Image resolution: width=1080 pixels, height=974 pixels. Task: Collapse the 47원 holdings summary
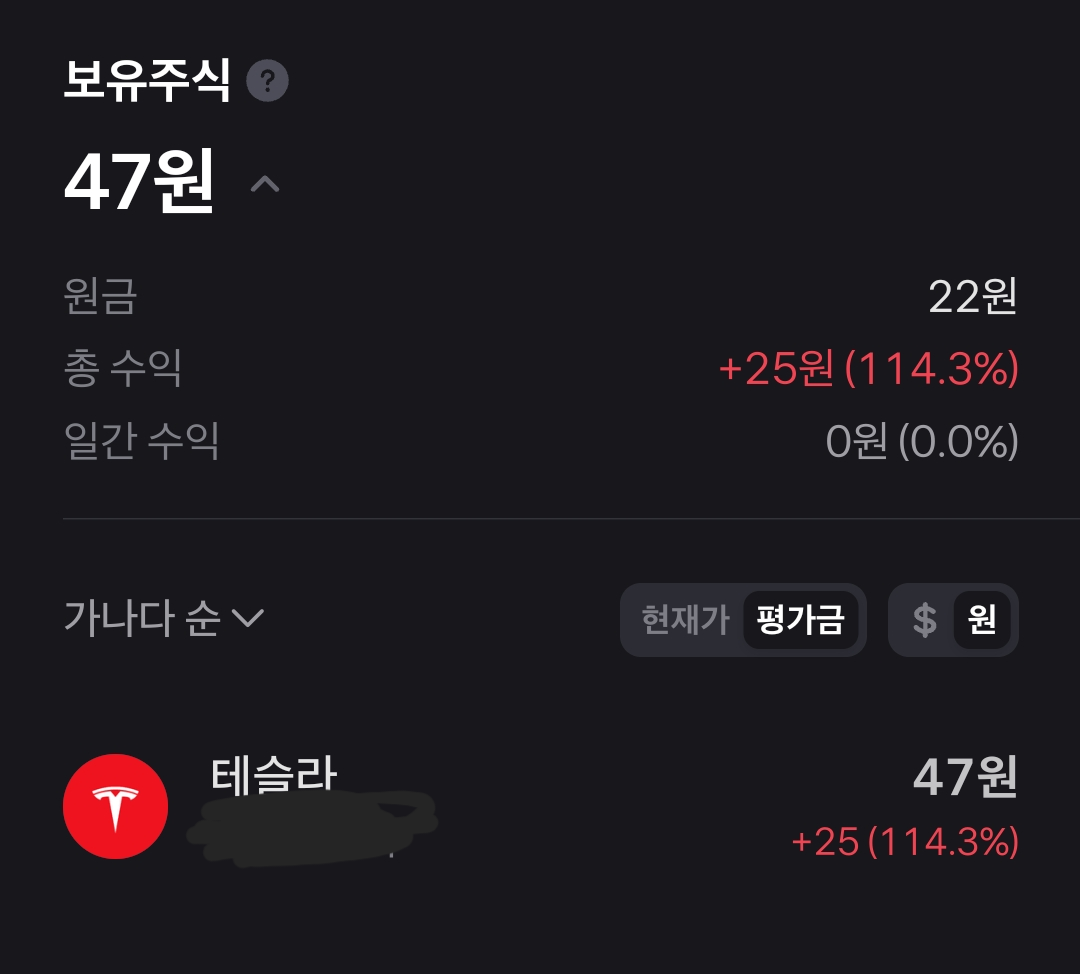pos(265,184)
